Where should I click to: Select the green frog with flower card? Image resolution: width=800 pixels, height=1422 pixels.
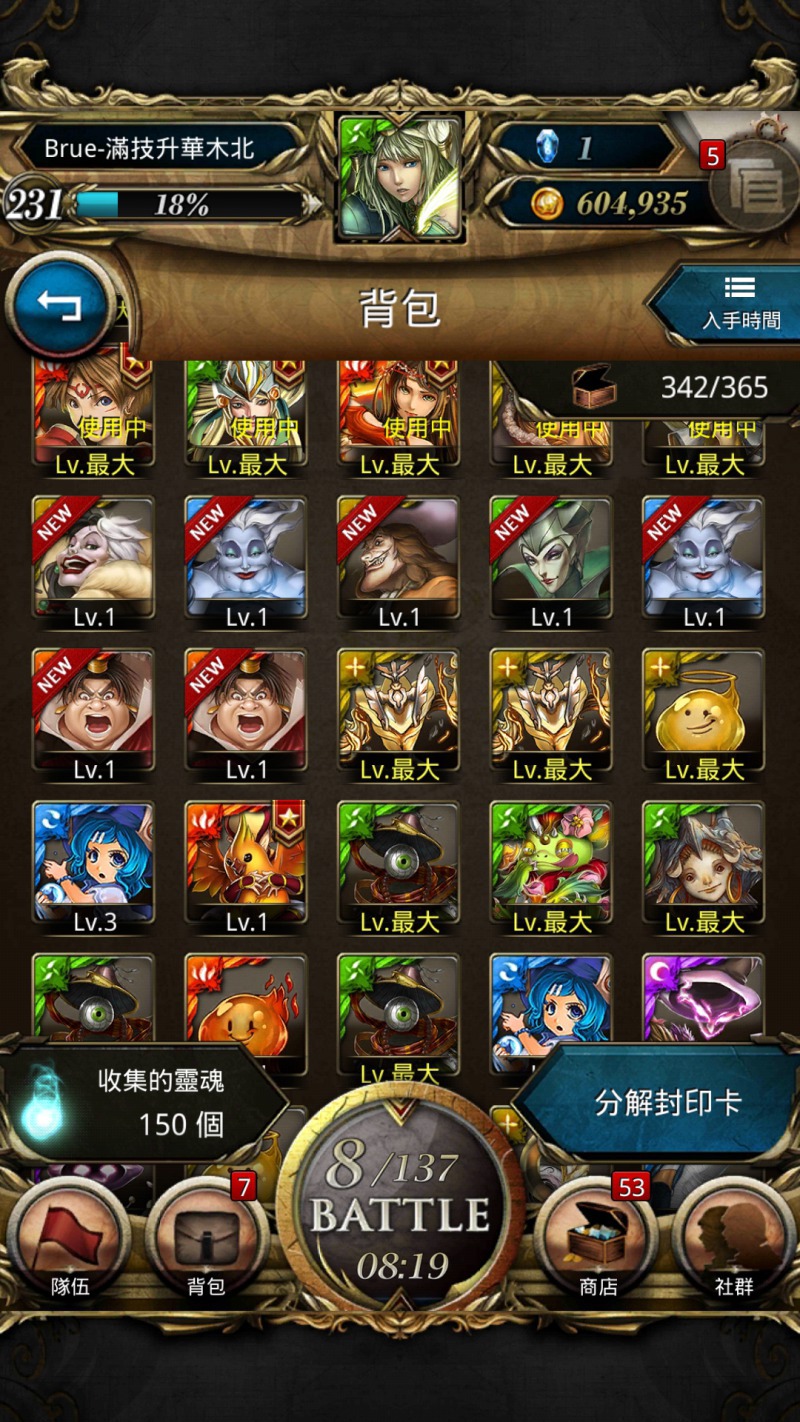pyautogui.click(x=552, y=868)
